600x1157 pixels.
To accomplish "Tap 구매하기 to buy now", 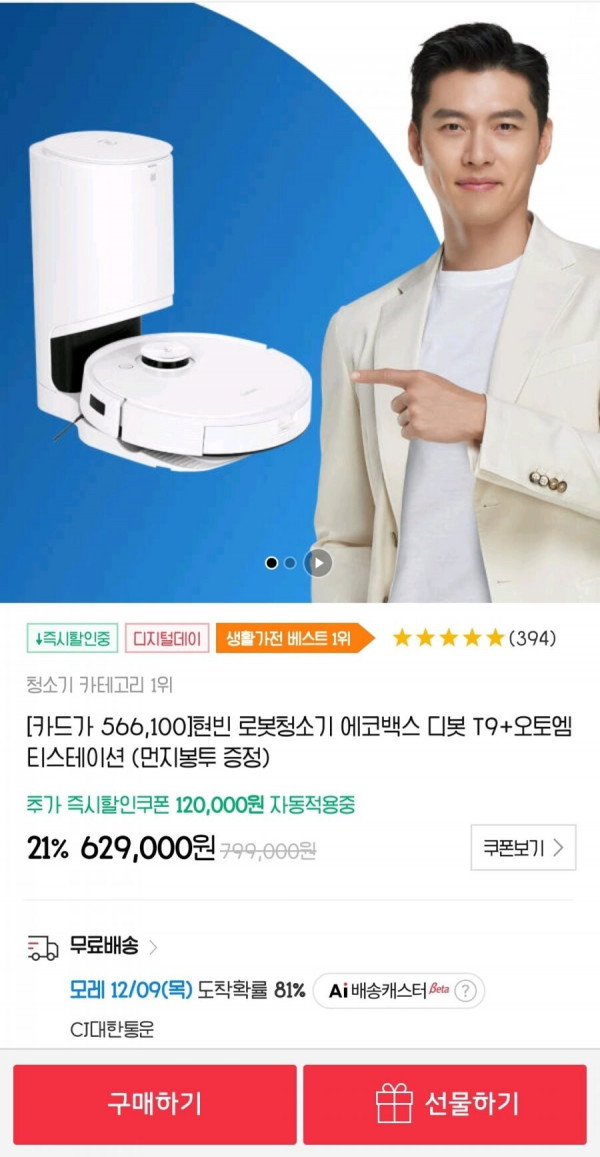I will [x=155, y=1104].
